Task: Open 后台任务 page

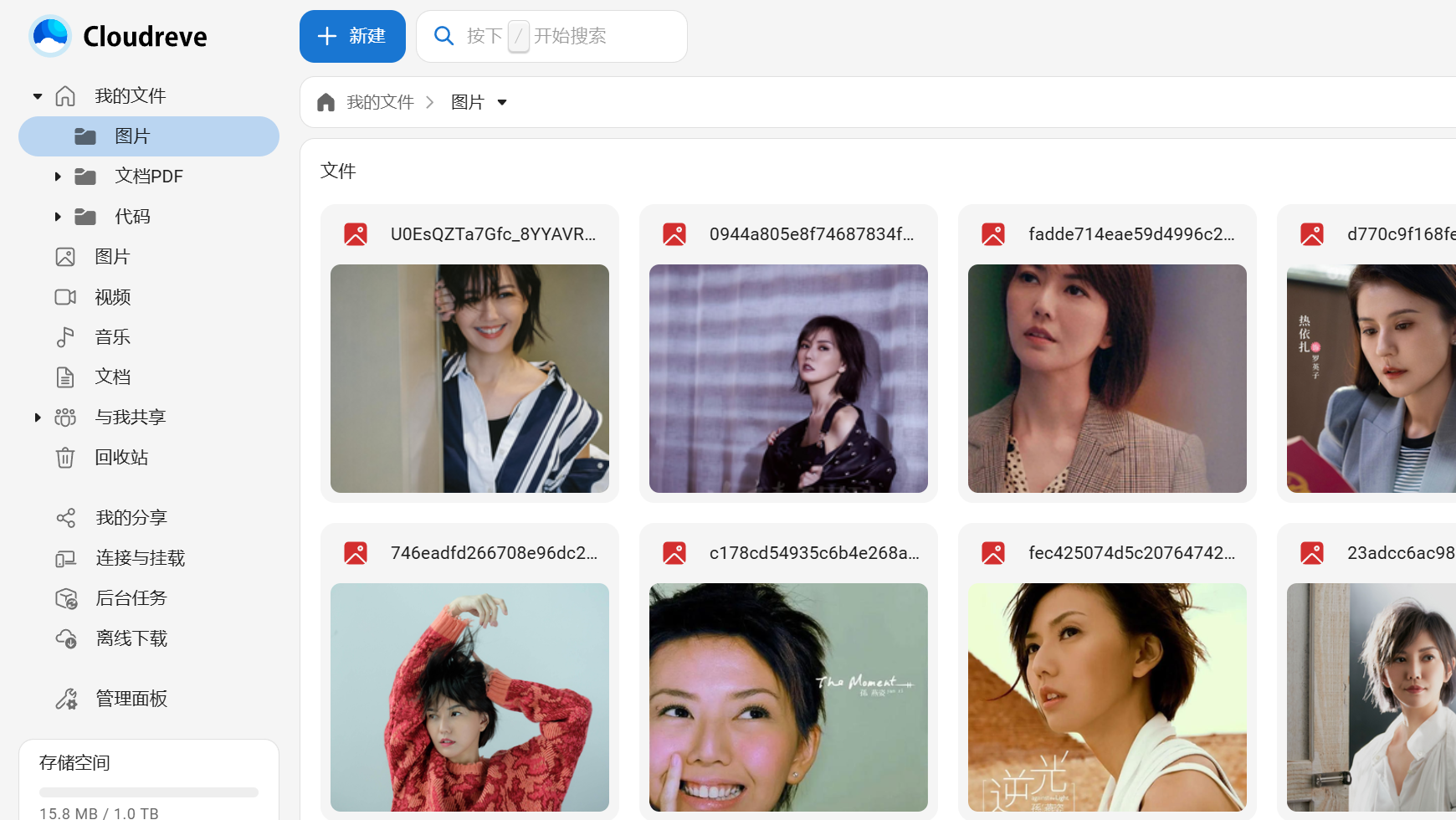Action: [131, 598]
